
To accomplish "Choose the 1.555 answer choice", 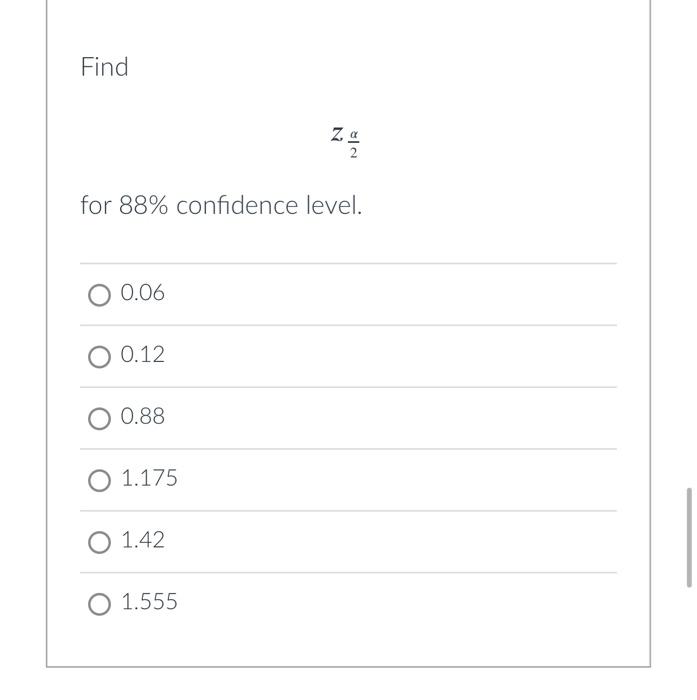I will pyautogui.click(x=99, y=604).
